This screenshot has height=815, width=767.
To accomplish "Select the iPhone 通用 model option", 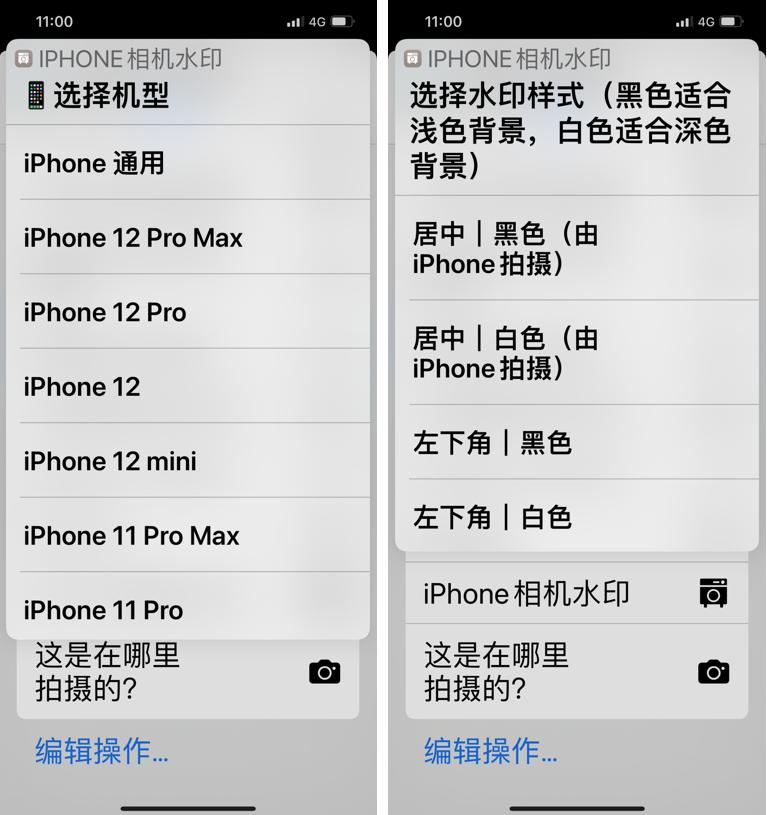I will tap(190, 163).
